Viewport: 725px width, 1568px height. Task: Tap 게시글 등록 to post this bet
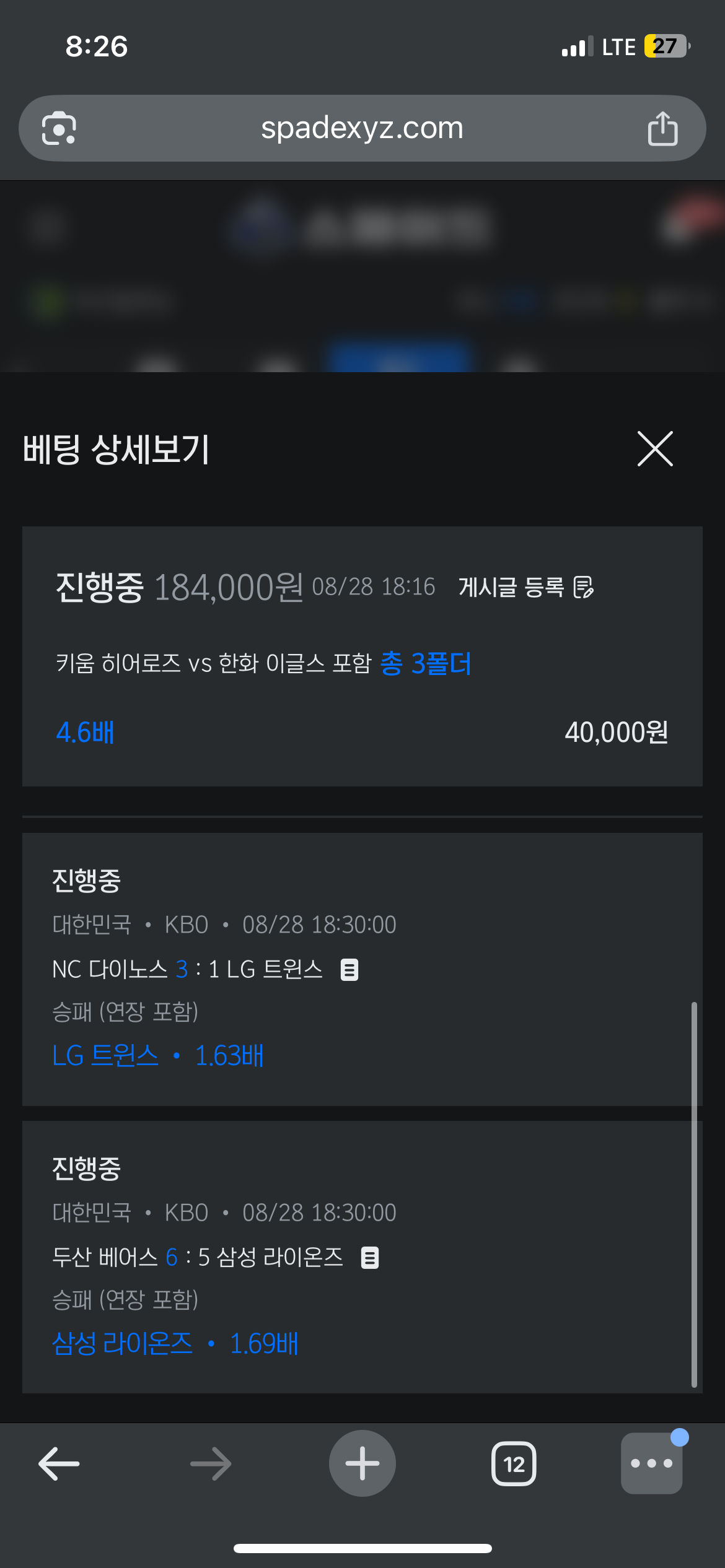[x=526, y=587]
